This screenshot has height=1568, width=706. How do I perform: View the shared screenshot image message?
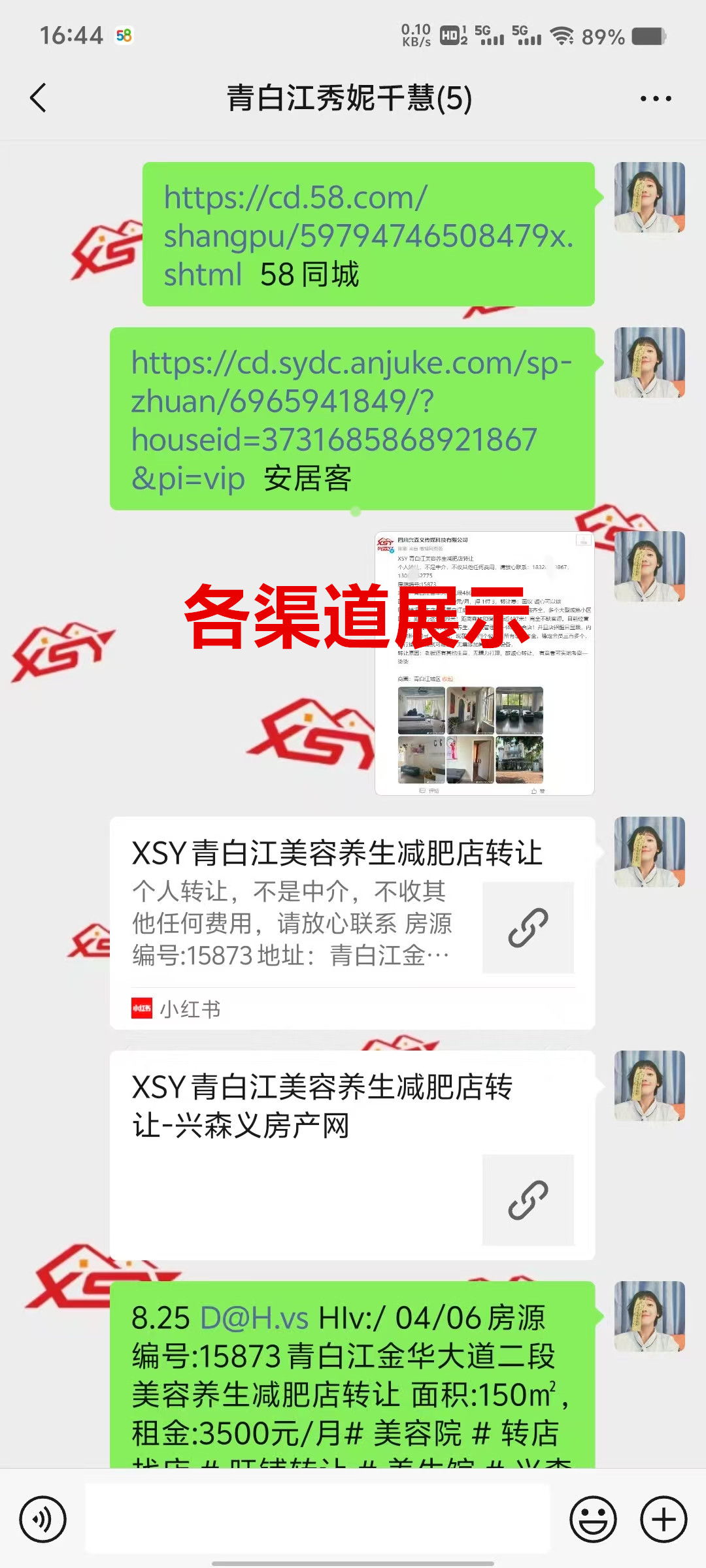(x=484, y=663)
